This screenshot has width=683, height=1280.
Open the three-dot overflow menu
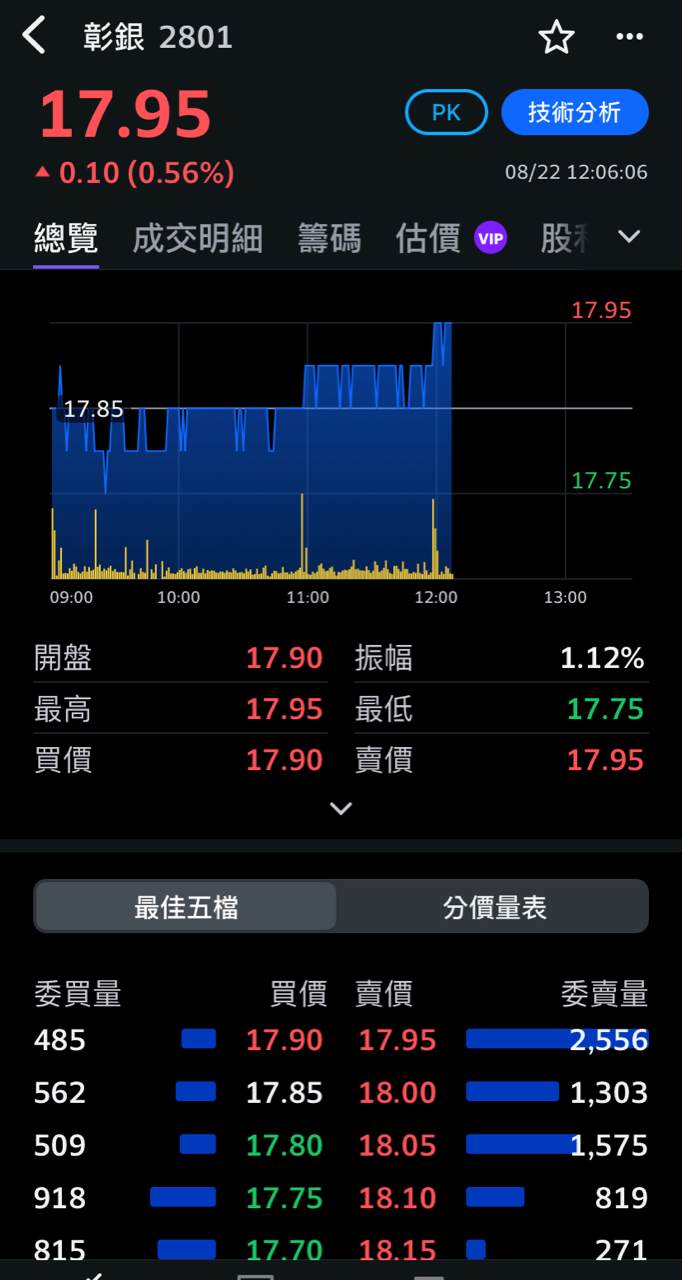coord(629,38)
